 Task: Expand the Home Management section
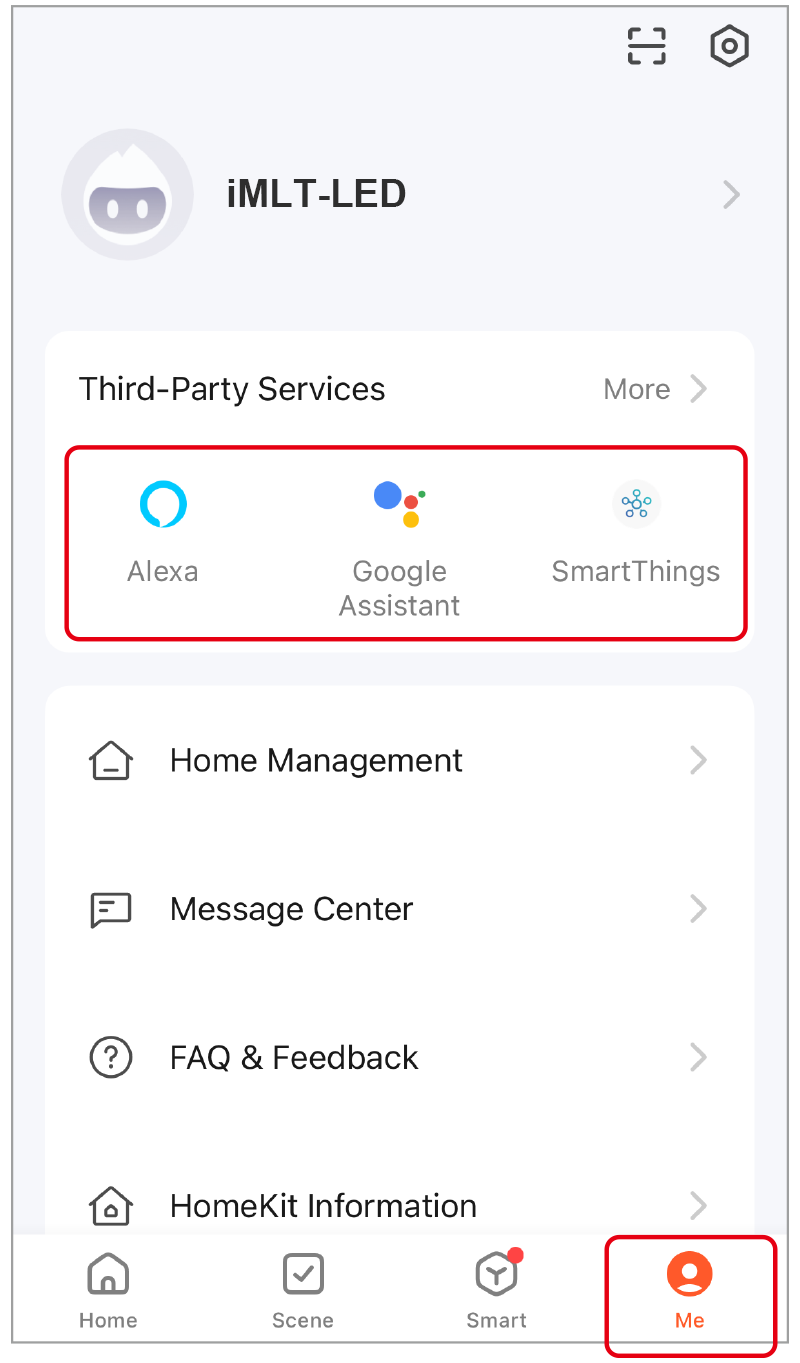tap(698, 760)
